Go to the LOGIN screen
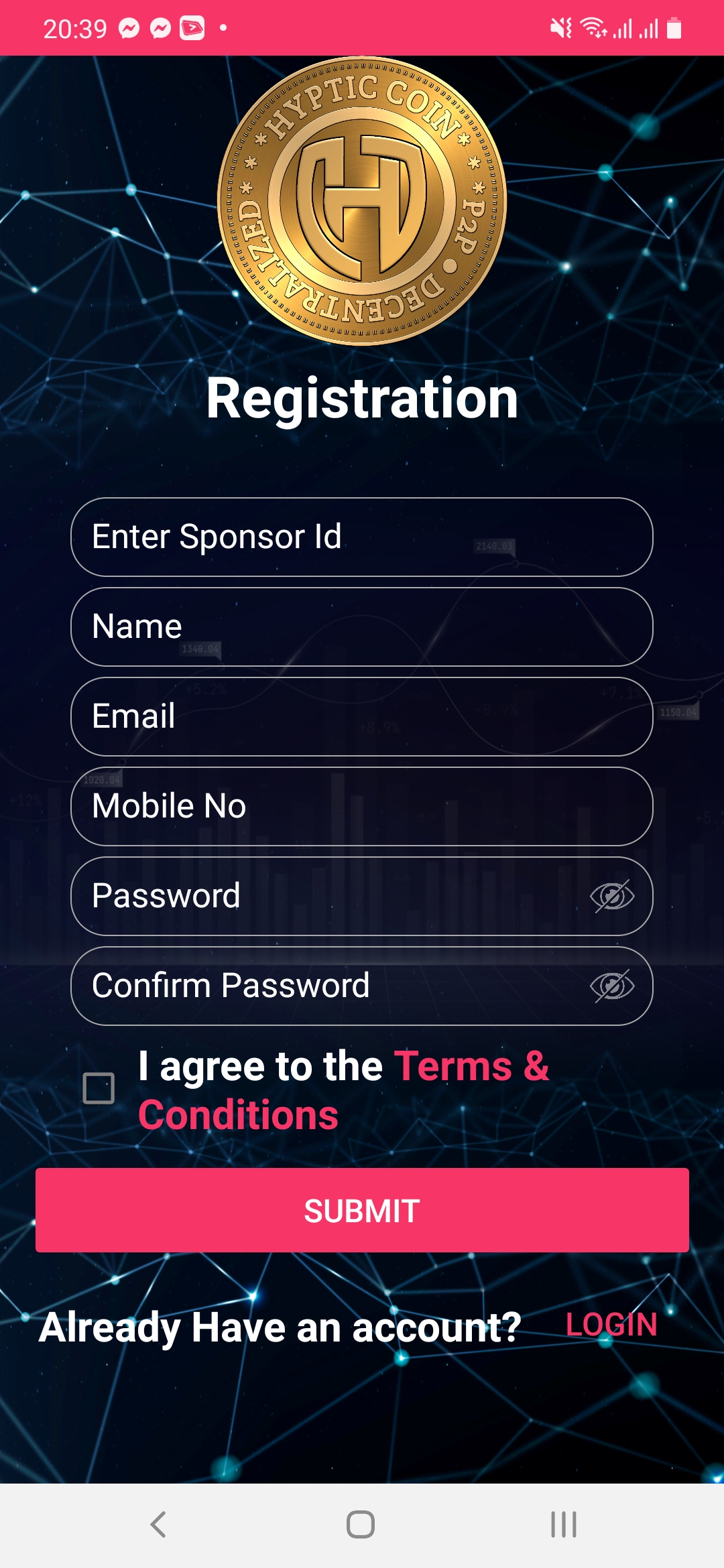 pos(611,1325)
